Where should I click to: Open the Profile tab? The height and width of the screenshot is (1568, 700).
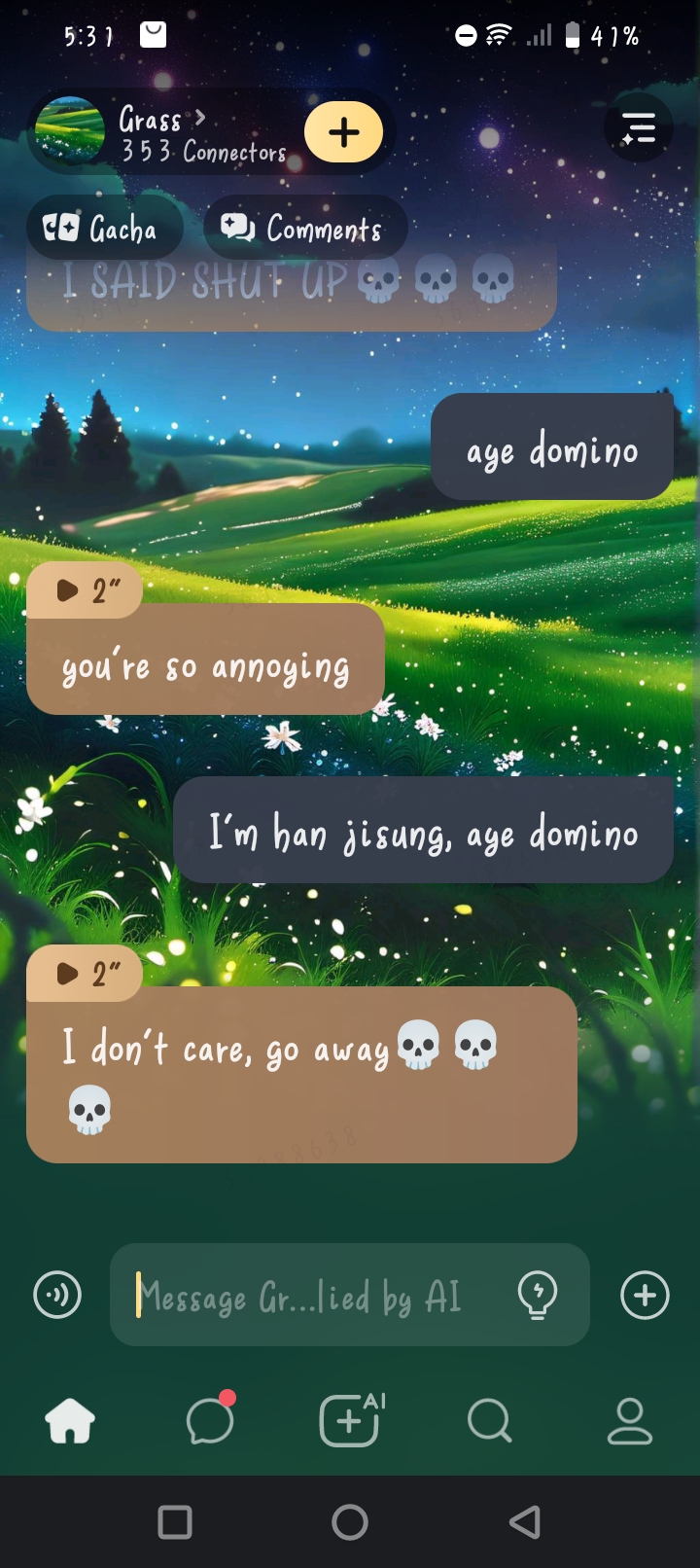[x=629, y=1422]
